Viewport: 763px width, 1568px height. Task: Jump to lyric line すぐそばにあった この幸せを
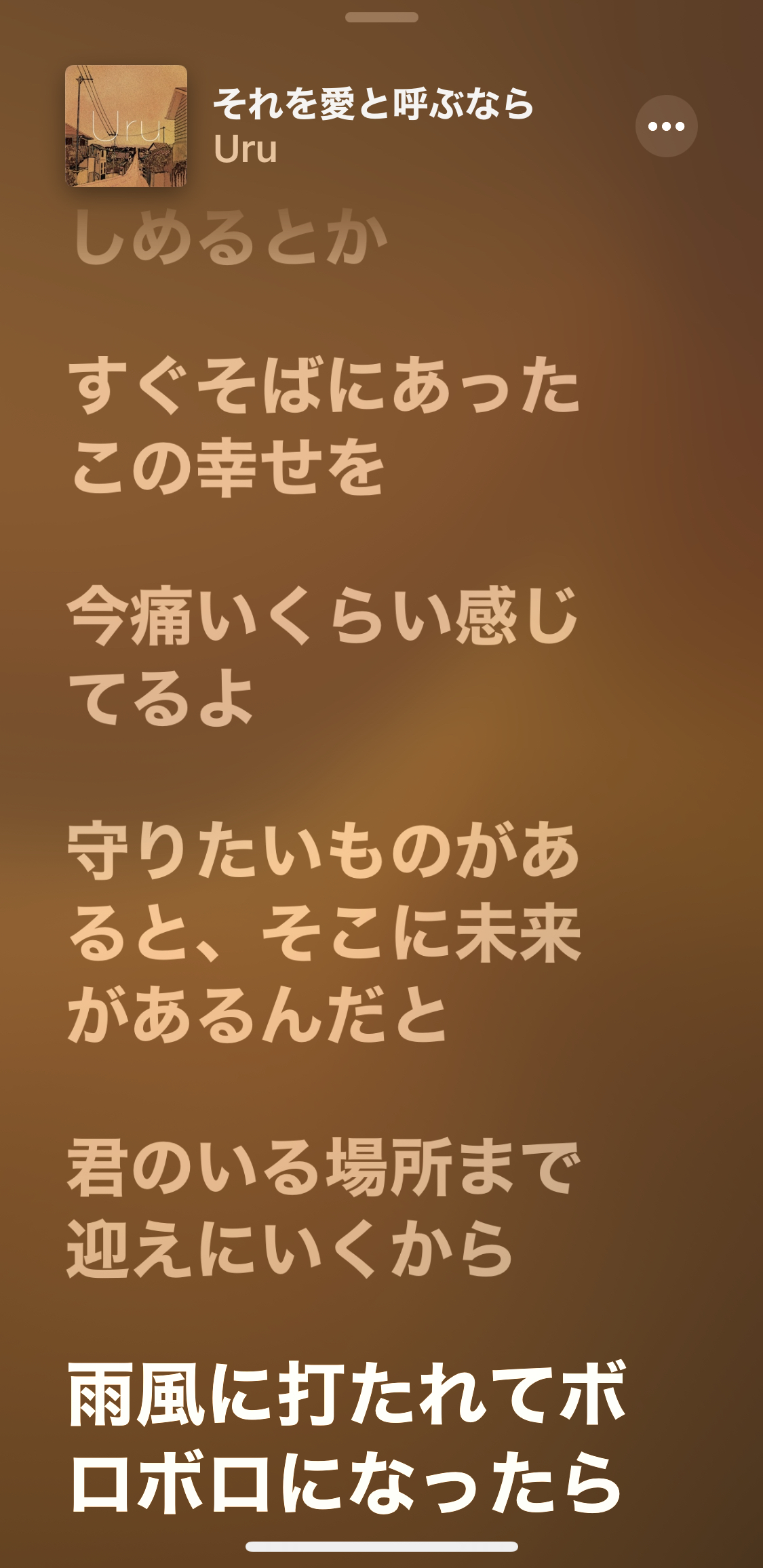pos(324,426)
